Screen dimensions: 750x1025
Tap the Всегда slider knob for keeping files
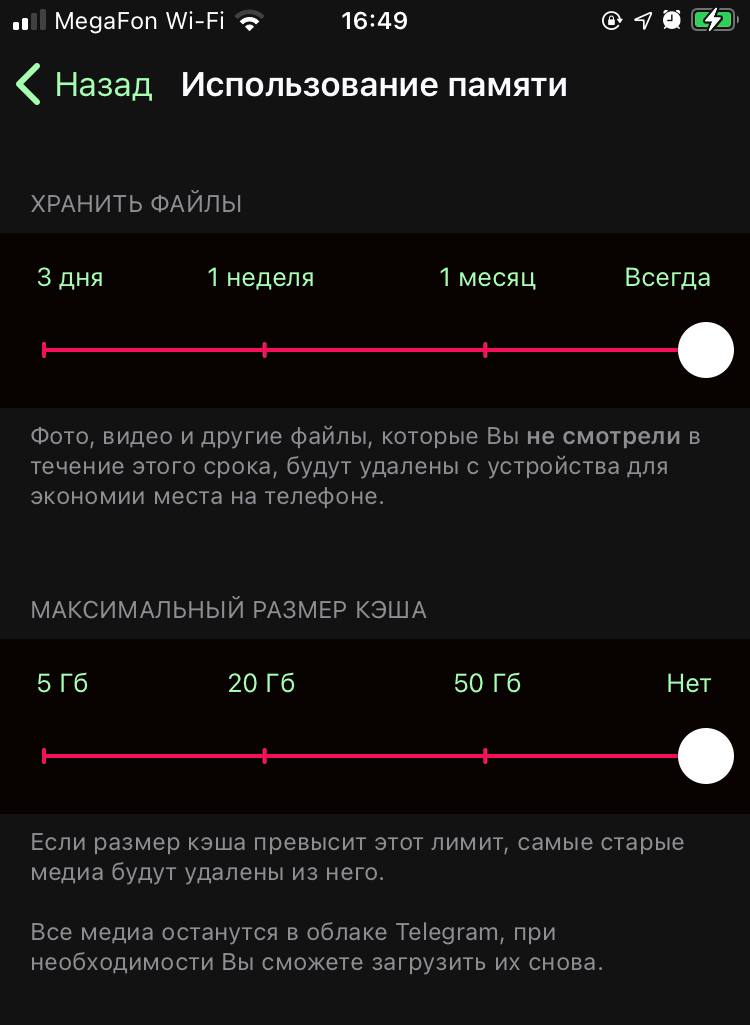pyautogui.click(x=706, y=350)
